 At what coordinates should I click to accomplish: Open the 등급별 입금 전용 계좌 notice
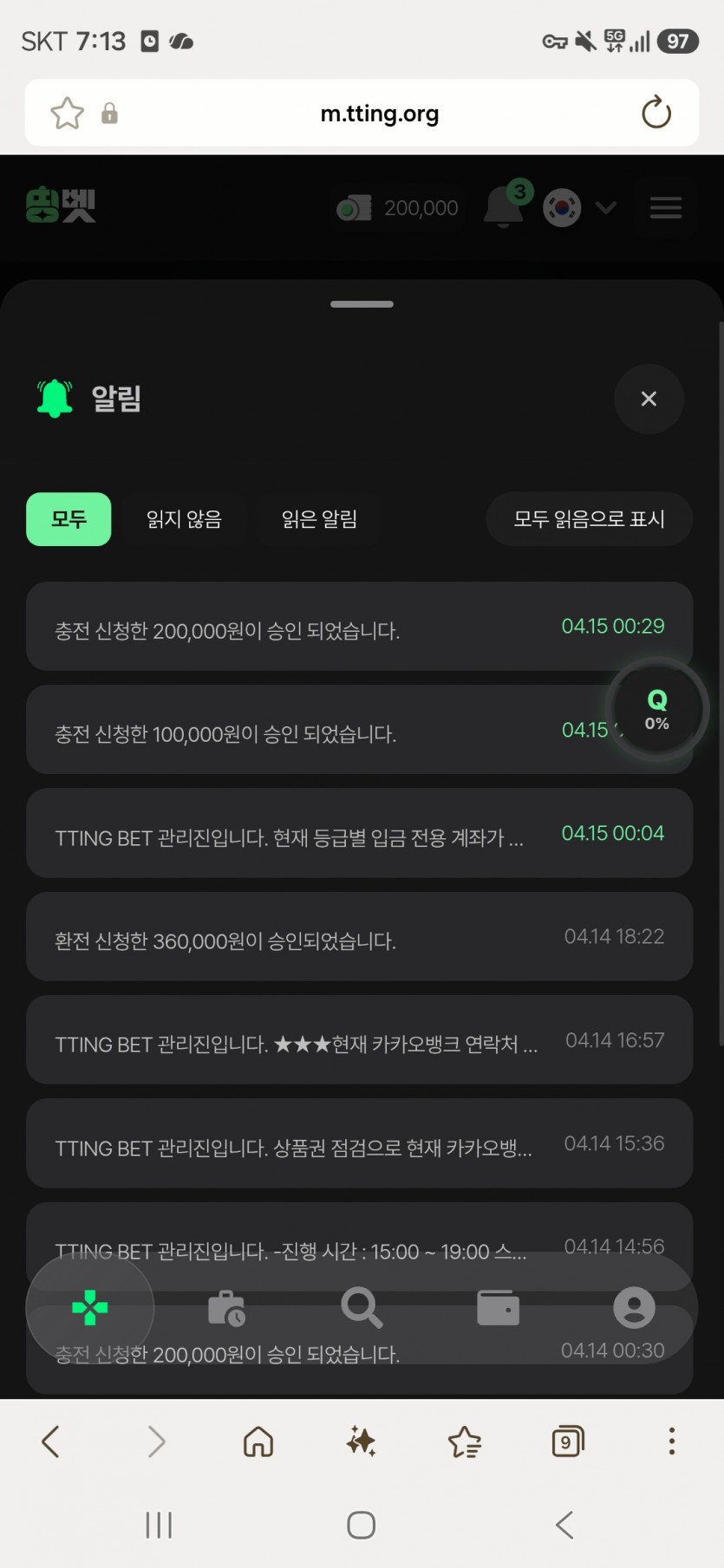coord(359,834)
